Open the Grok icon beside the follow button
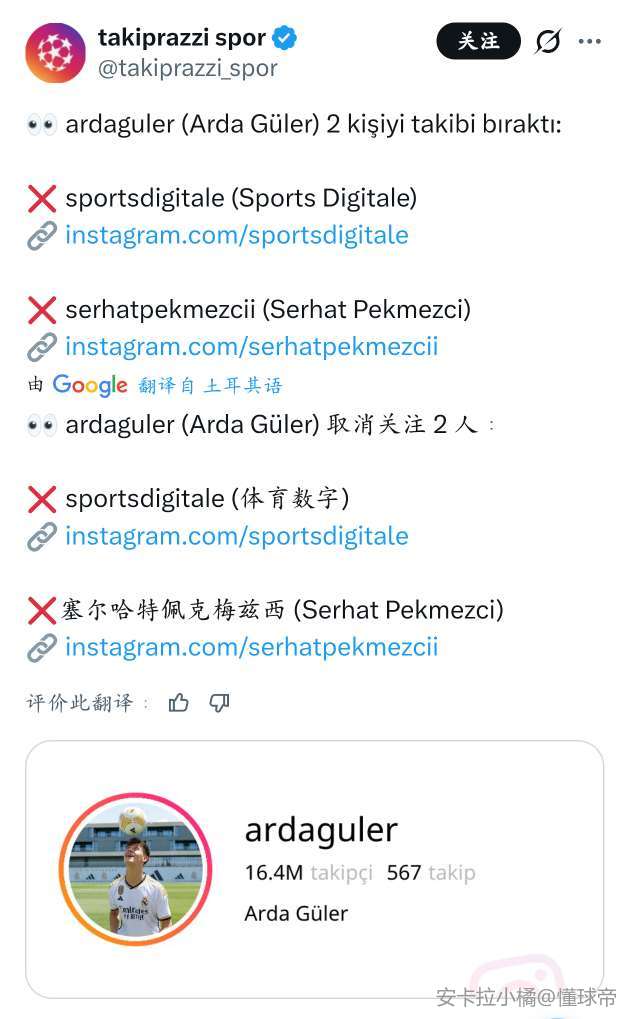This screenshot has width=628, height=1019. pyautogui.click(x=548, y=41)
